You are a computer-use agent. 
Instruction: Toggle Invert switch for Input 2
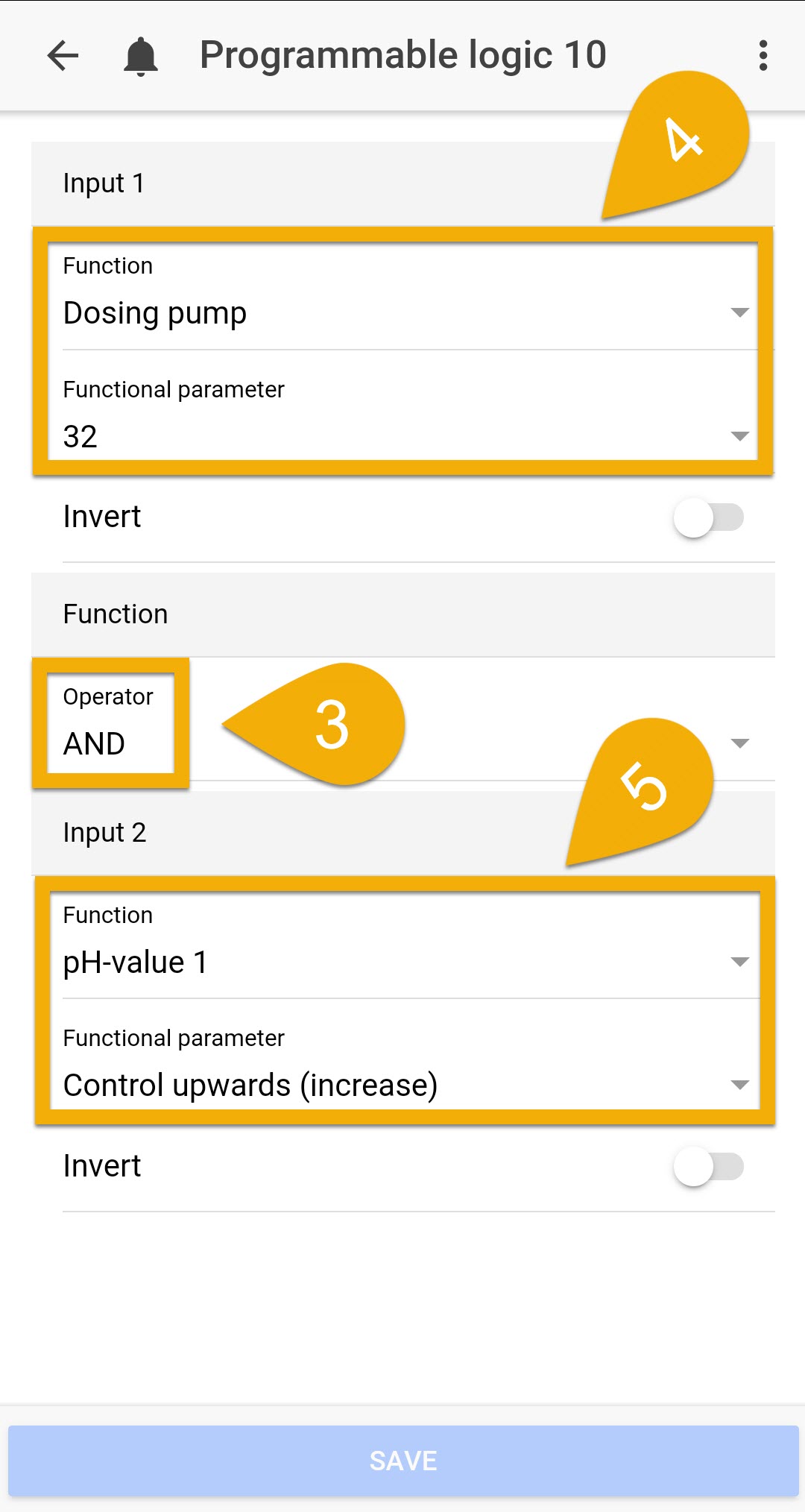(x=708, y=1167)
